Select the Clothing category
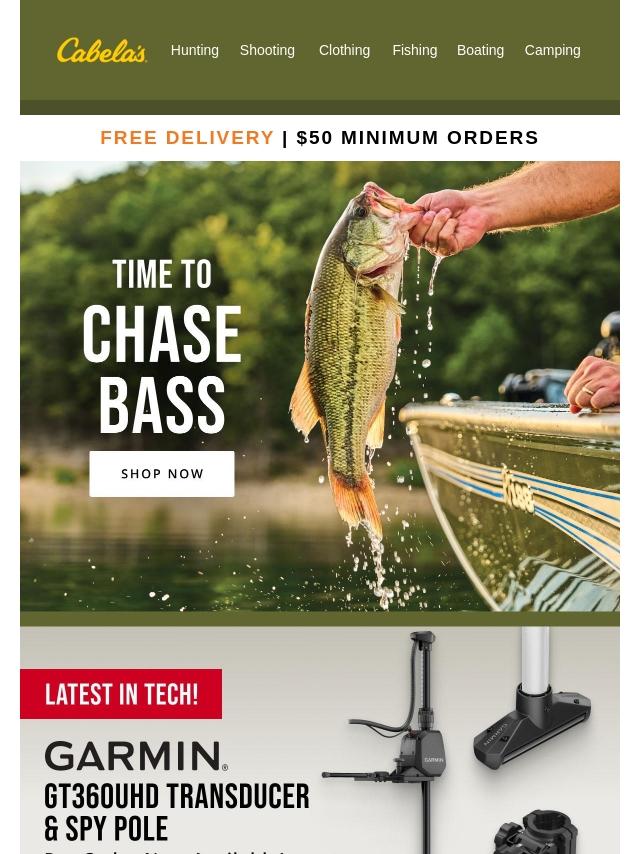Image resolution: width=640 pixels, height=854 pixels. (344, 50)
